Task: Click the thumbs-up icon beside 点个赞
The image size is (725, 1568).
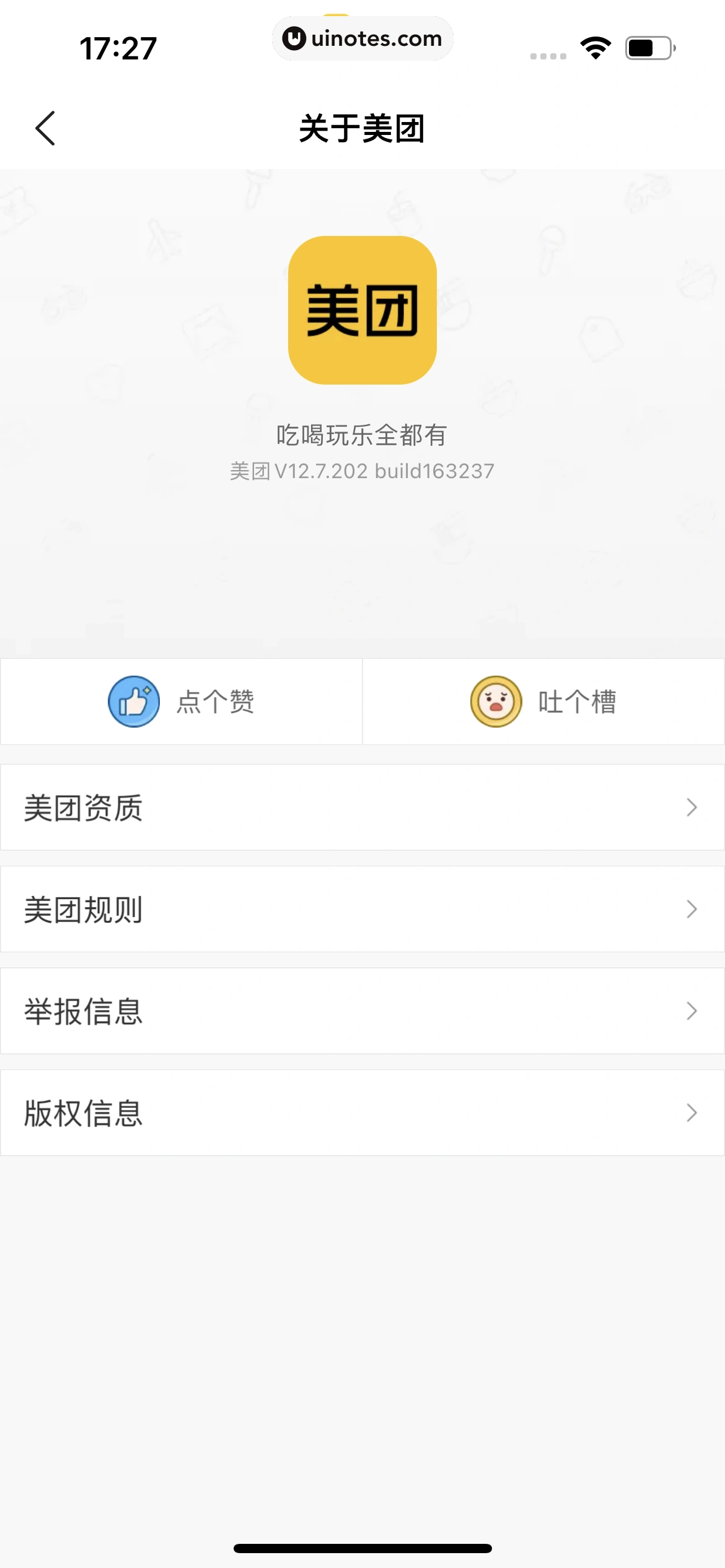Action: pyautogui.click(x=133, y=700)
